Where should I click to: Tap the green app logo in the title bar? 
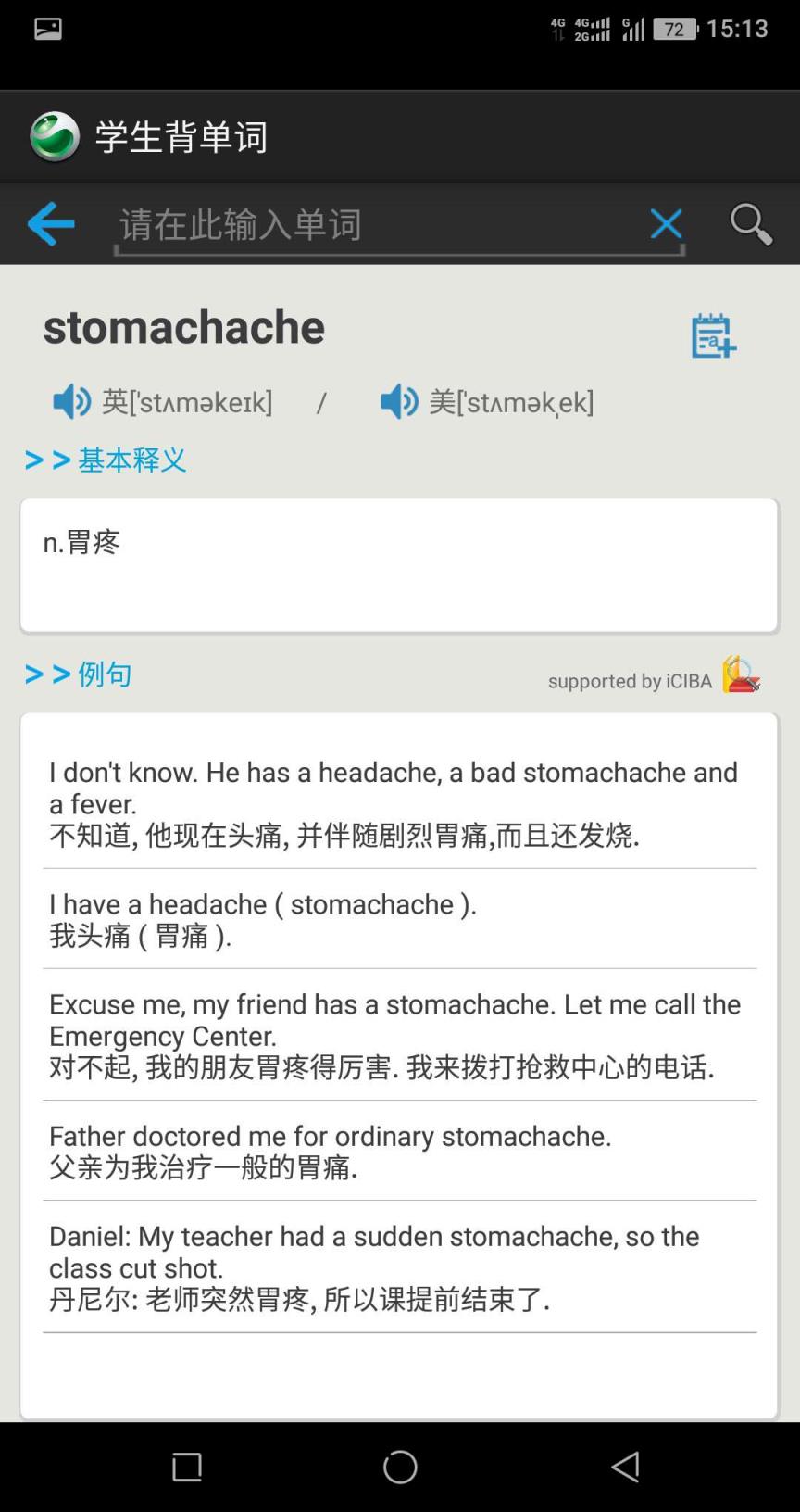[53, 135]
